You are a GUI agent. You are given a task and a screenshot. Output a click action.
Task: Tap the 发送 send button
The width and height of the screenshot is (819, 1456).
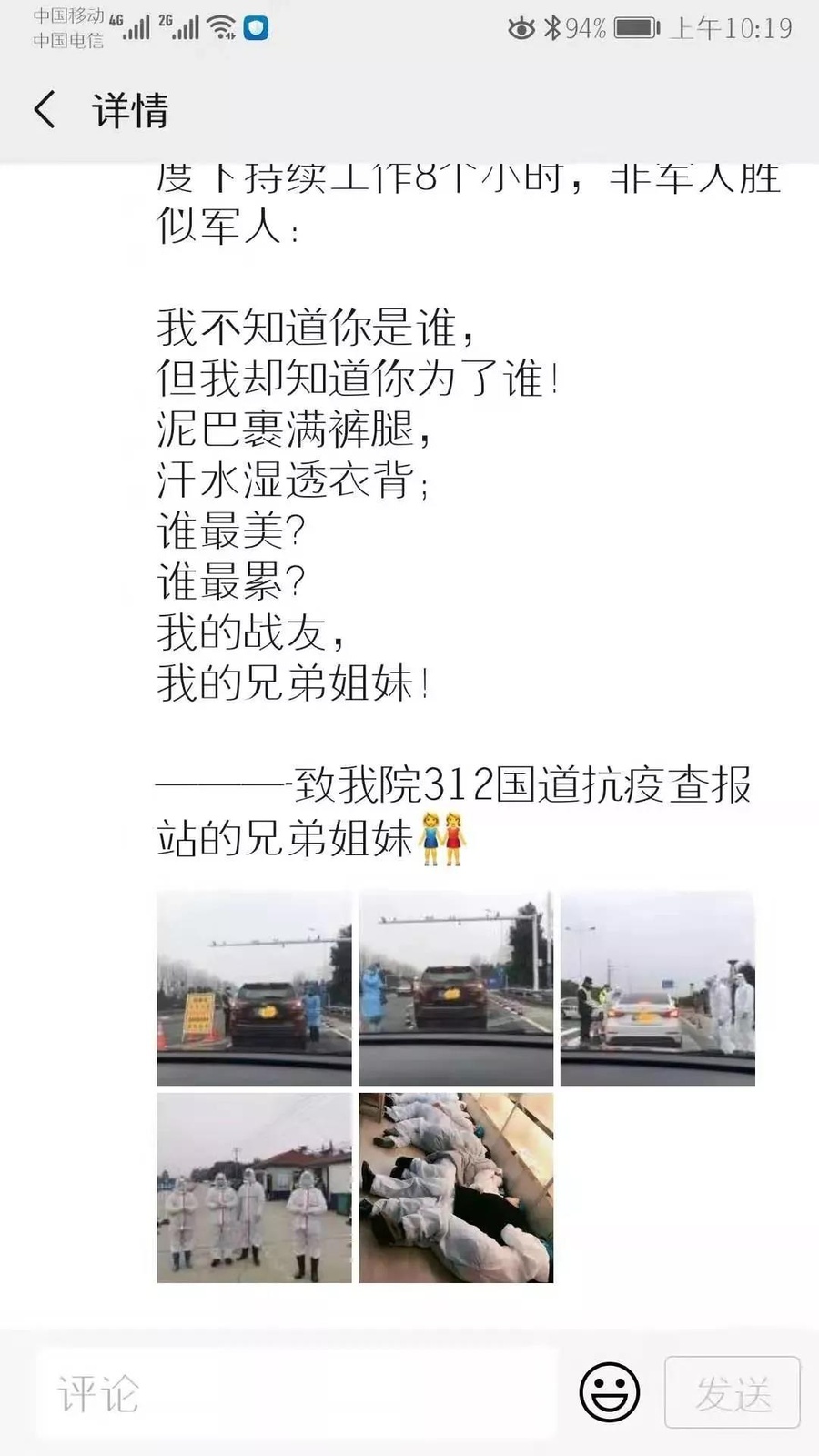click(733, 1392)
